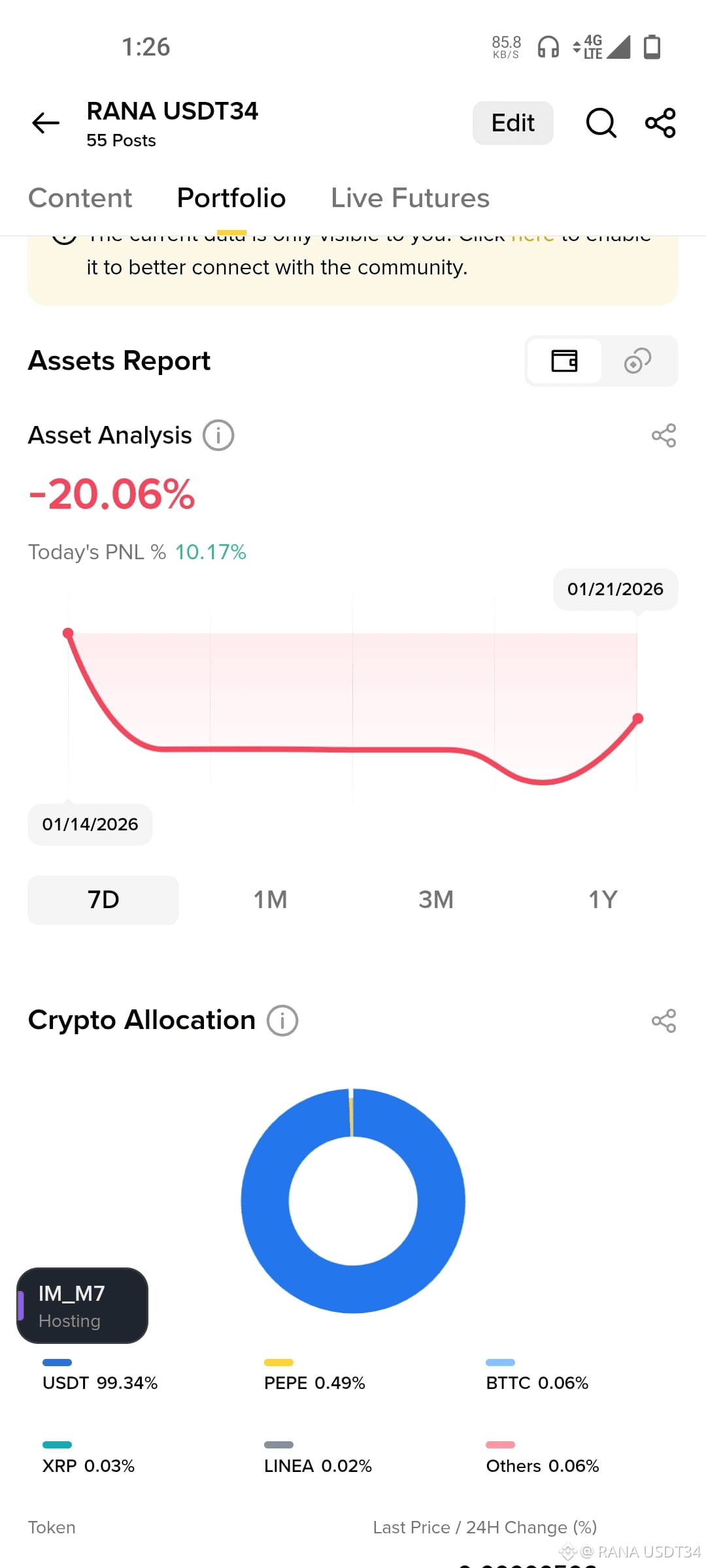
Task: Open the IM_M7 Hosting floating widget
Action: click(x=82, y=1306)
